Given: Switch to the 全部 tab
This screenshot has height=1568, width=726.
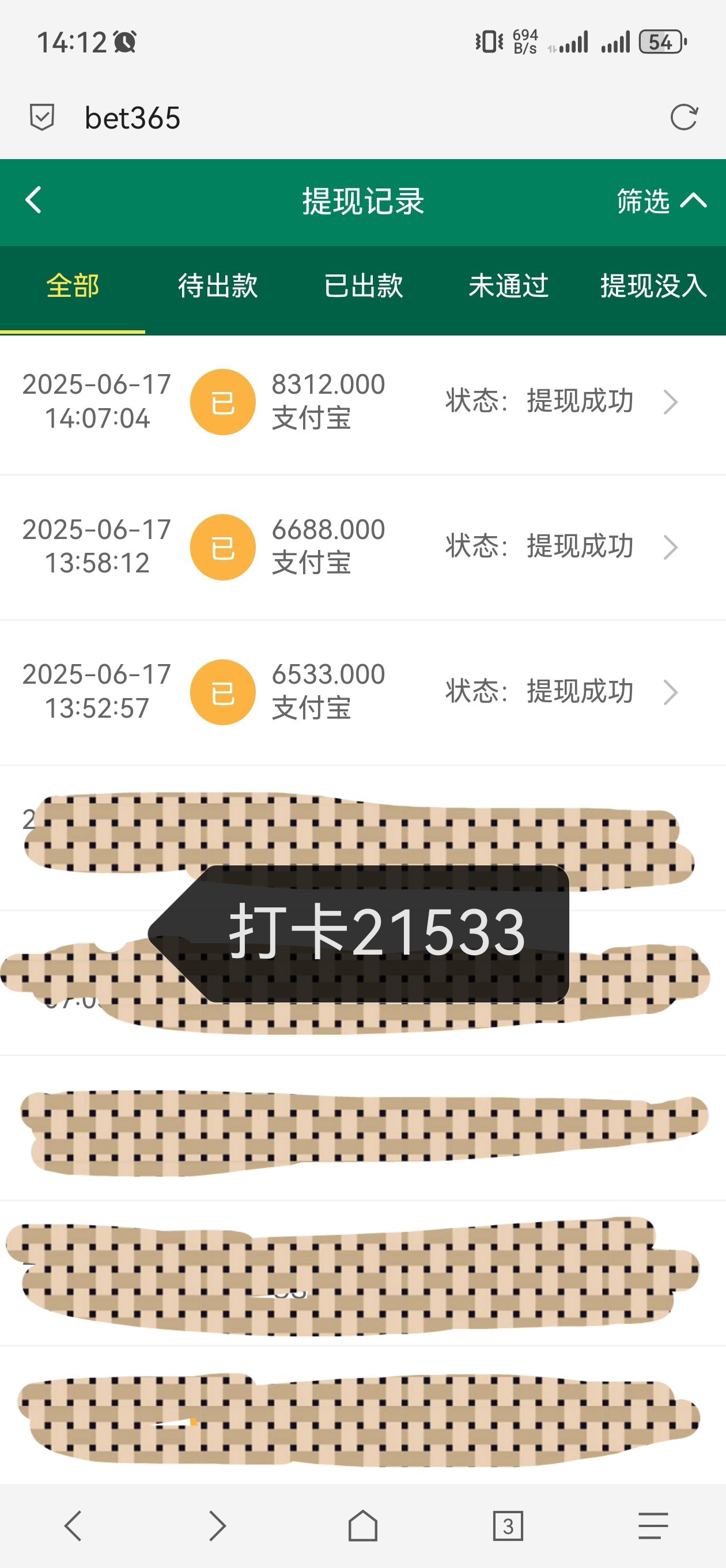Looking at the screenshot, I should [73, 286].
